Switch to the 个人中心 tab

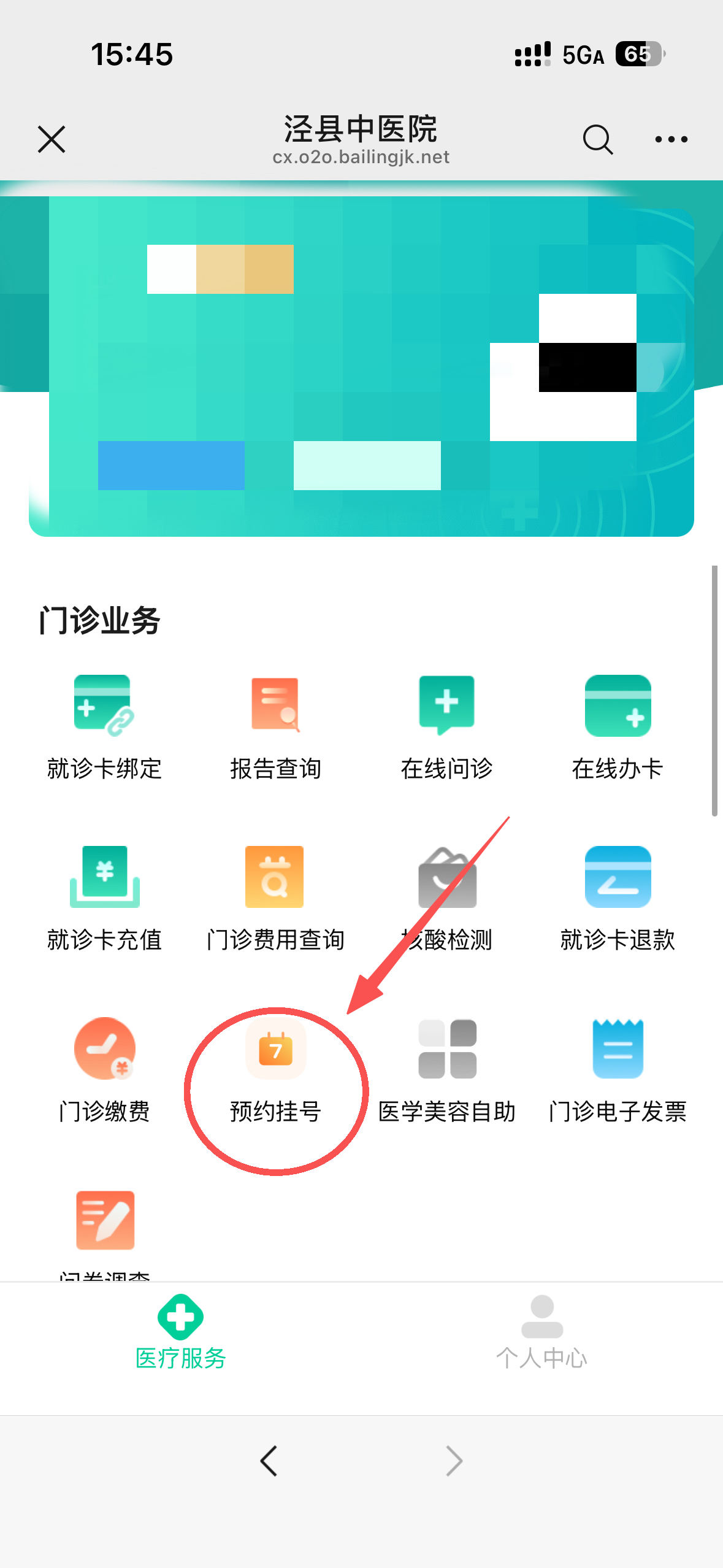[x=541, y=1332]
